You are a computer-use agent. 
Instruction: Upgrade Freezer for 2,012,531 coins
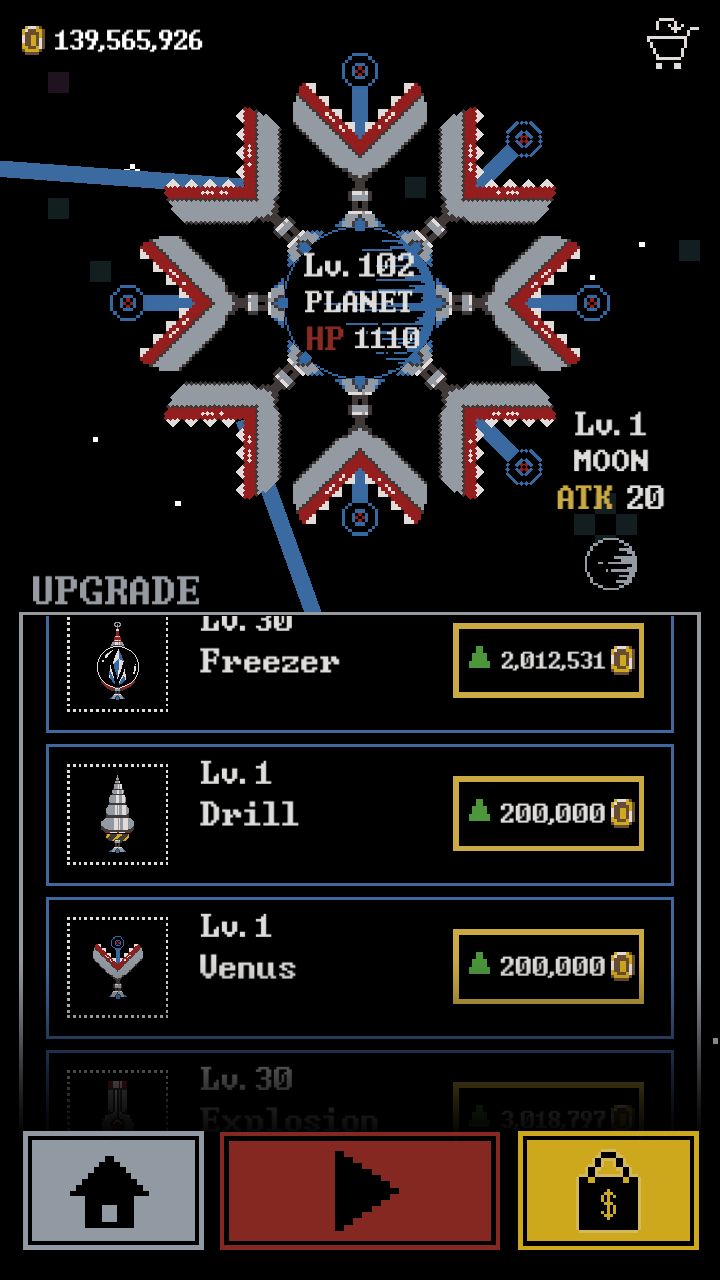pos(548,660)
